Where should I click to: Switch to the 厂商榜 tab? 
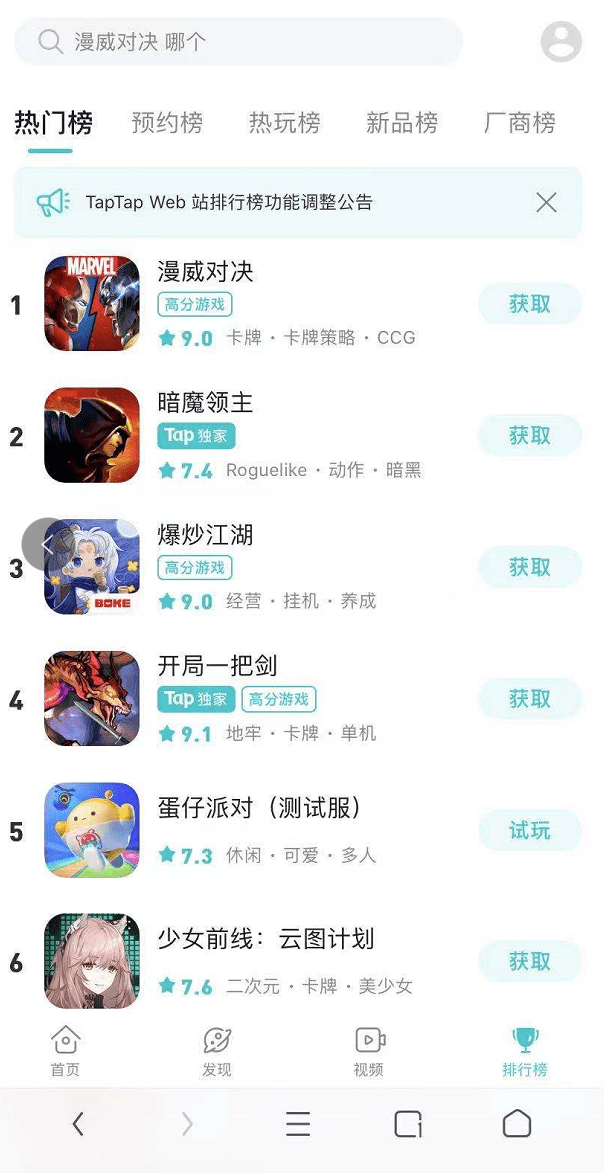[x=519, y=123]
